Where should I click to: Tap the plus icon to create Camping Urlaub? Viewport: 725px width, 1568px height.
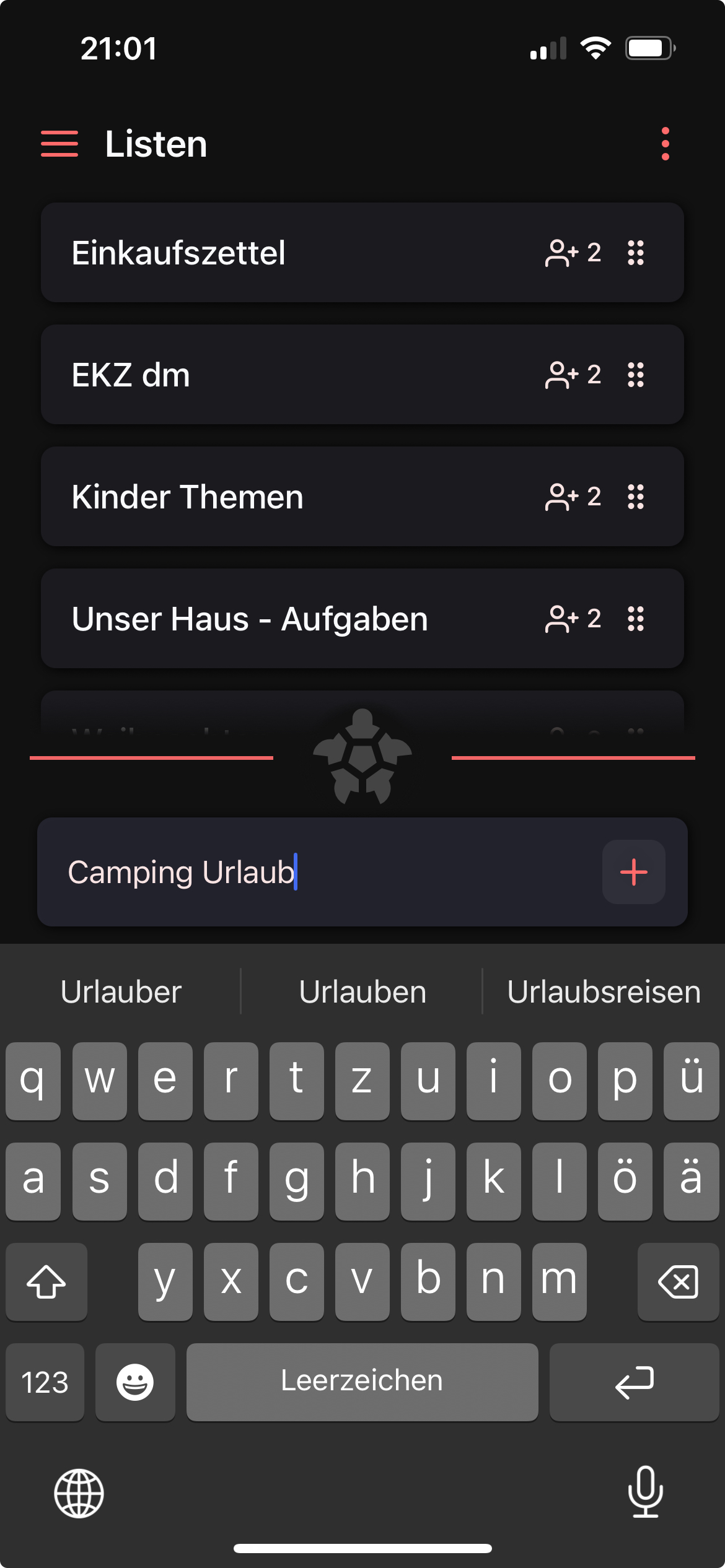633,872
